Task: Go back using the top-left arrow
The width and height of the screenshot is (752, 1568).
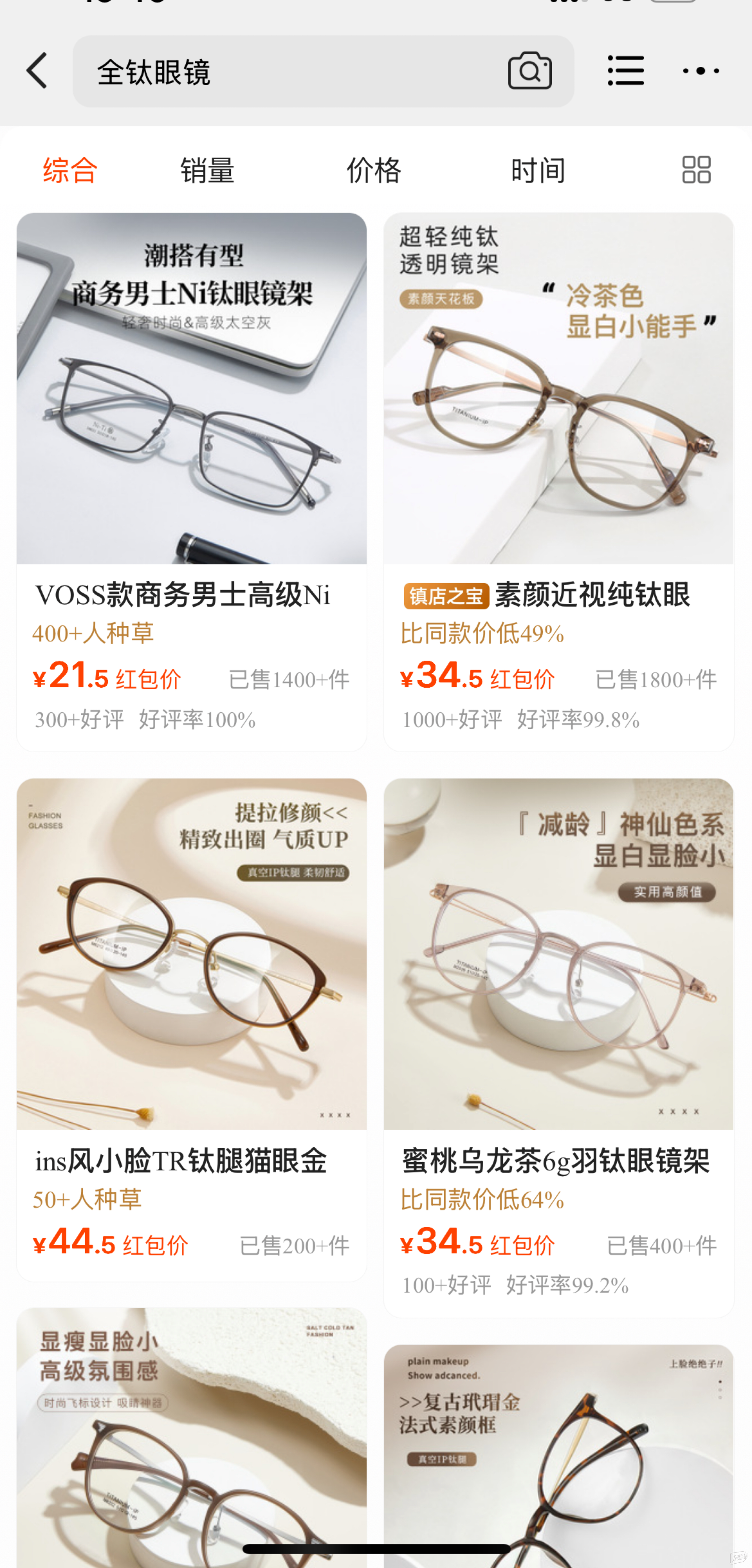Action: coord(38,71)
